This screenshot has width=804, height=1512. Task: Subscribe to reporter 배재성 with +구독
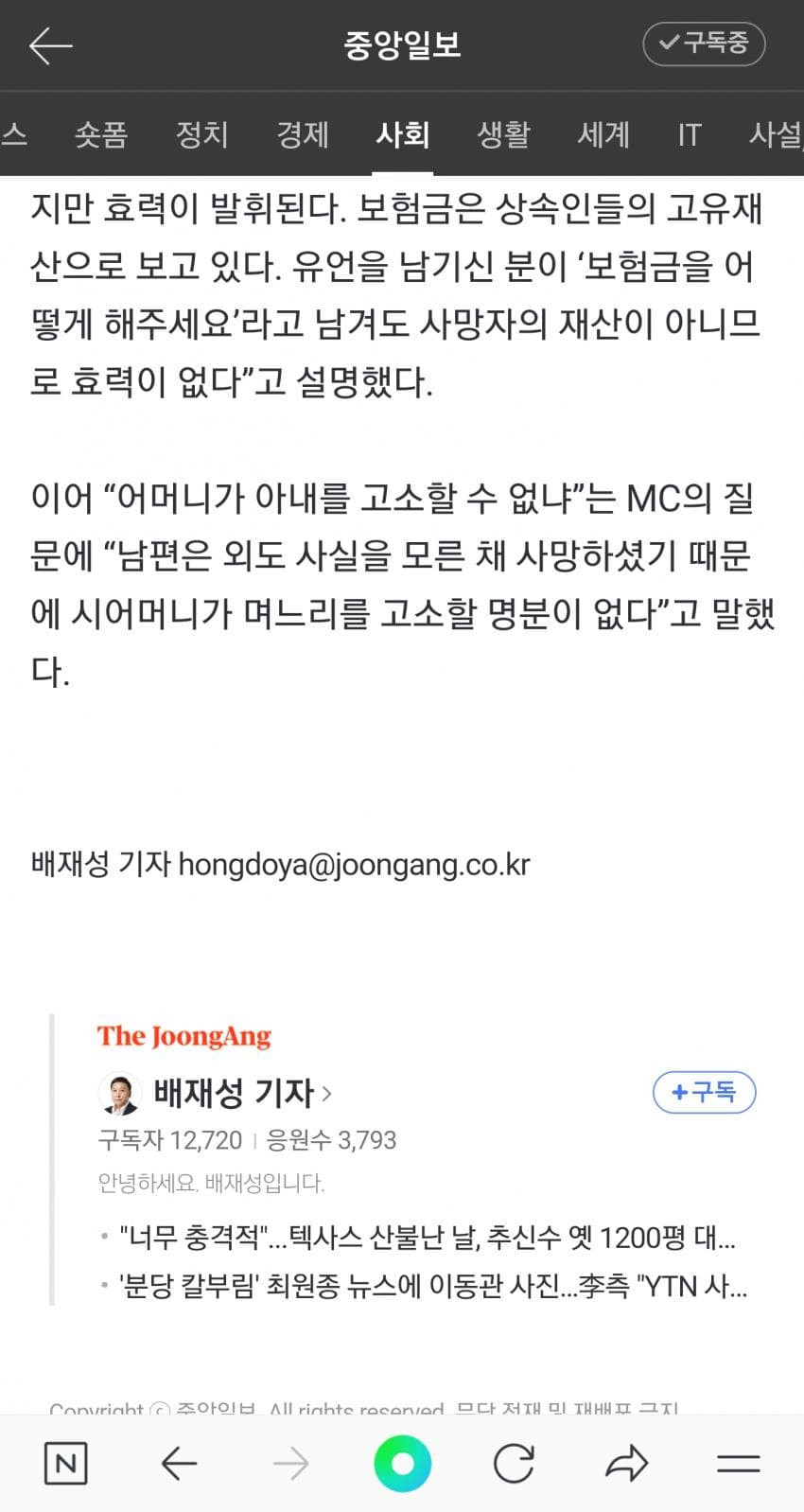click(704, 1093)
